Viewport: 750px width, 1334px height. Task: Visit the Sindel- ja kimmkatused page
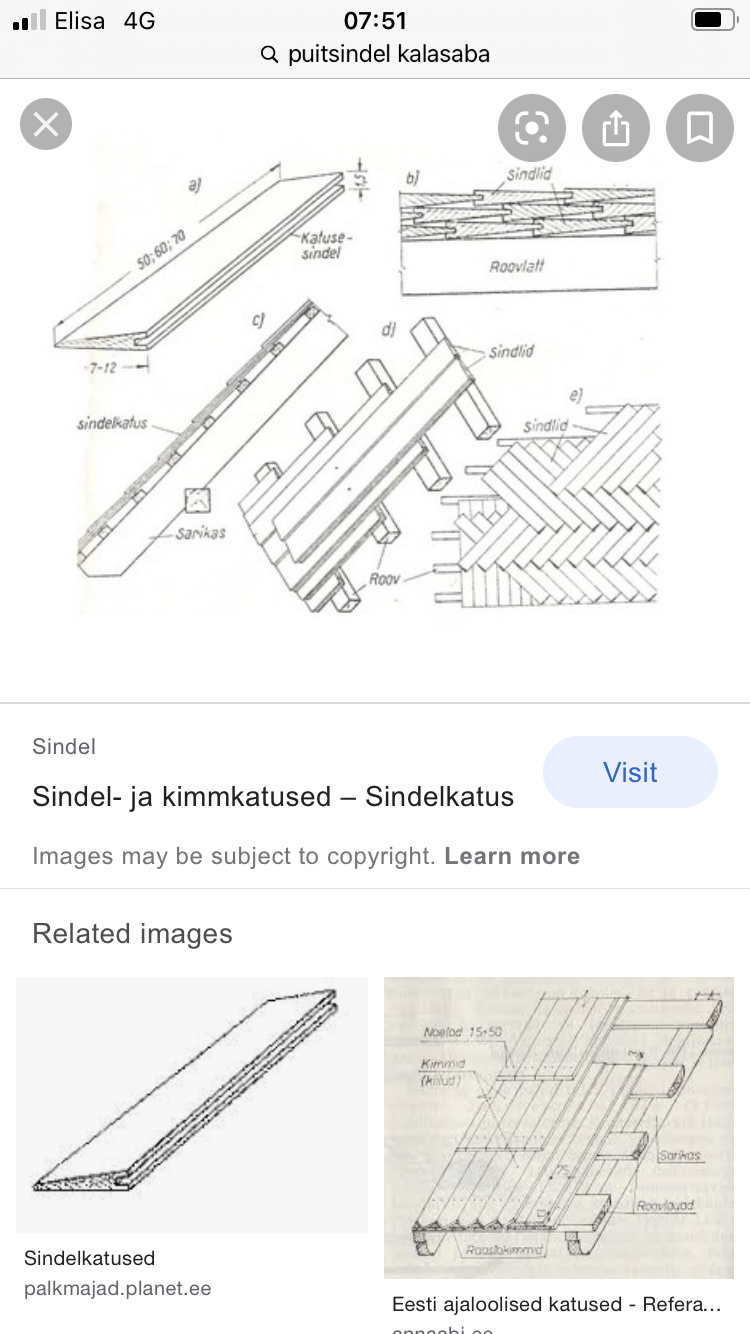tap(630, 772)
